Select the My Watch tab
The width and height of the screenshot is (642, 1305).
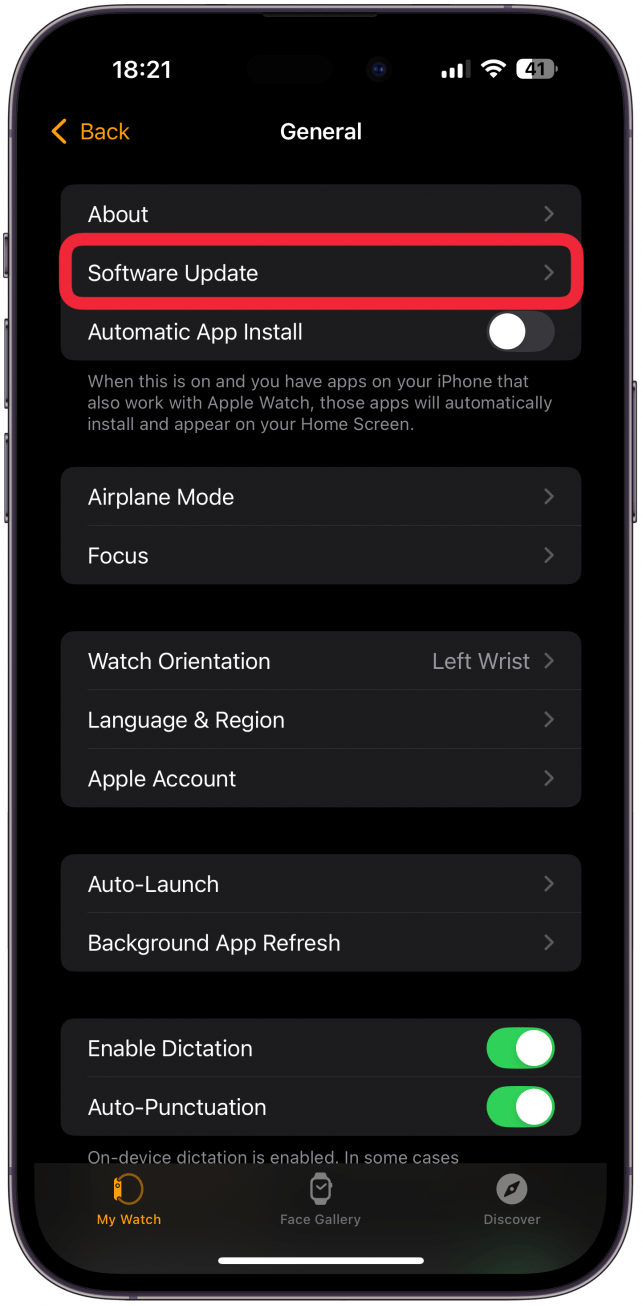pos(129,1199)
